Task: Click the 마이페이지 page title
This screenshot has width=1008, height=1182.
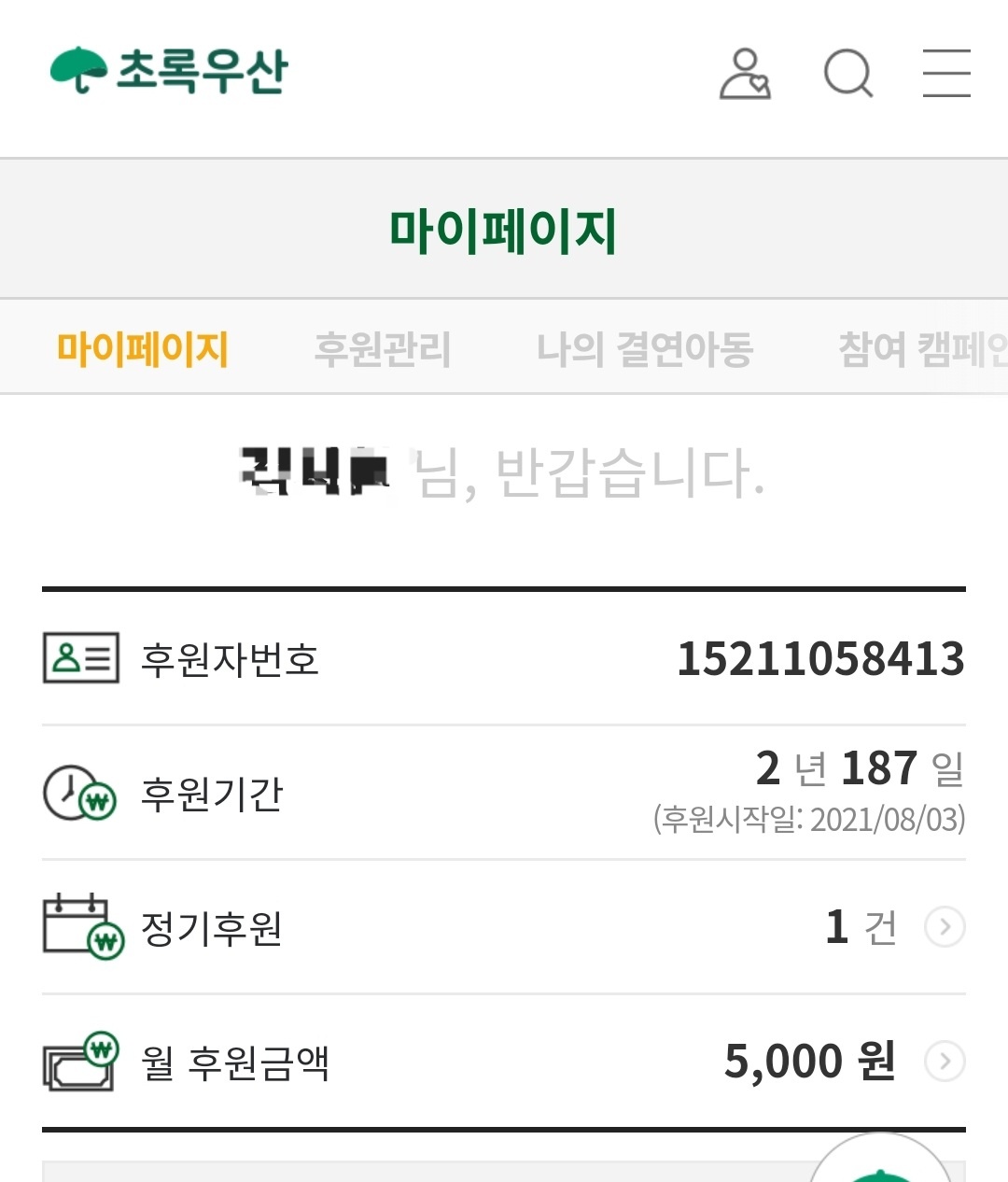Action: [504, 230]
